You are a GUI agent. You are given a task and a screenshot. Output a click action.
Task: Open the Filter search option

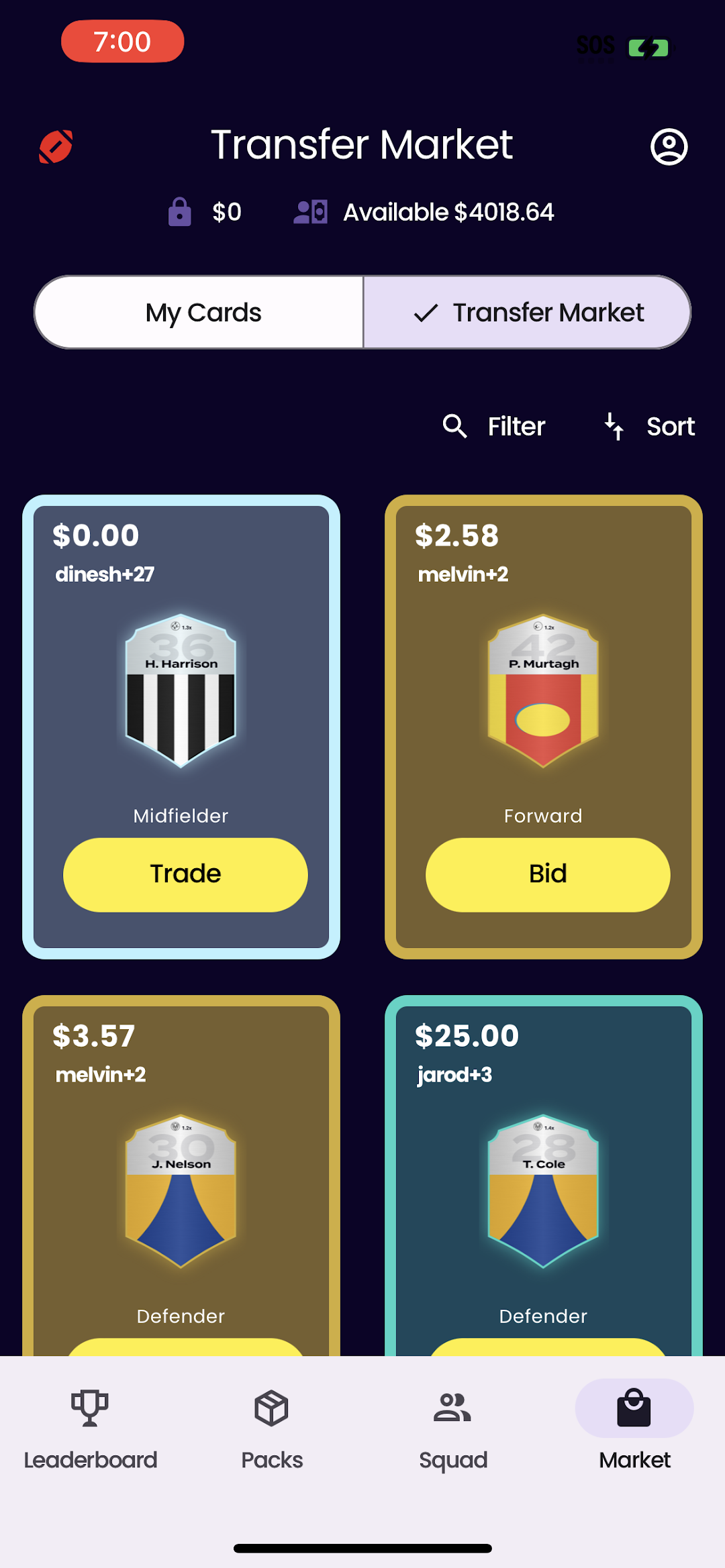494,426
